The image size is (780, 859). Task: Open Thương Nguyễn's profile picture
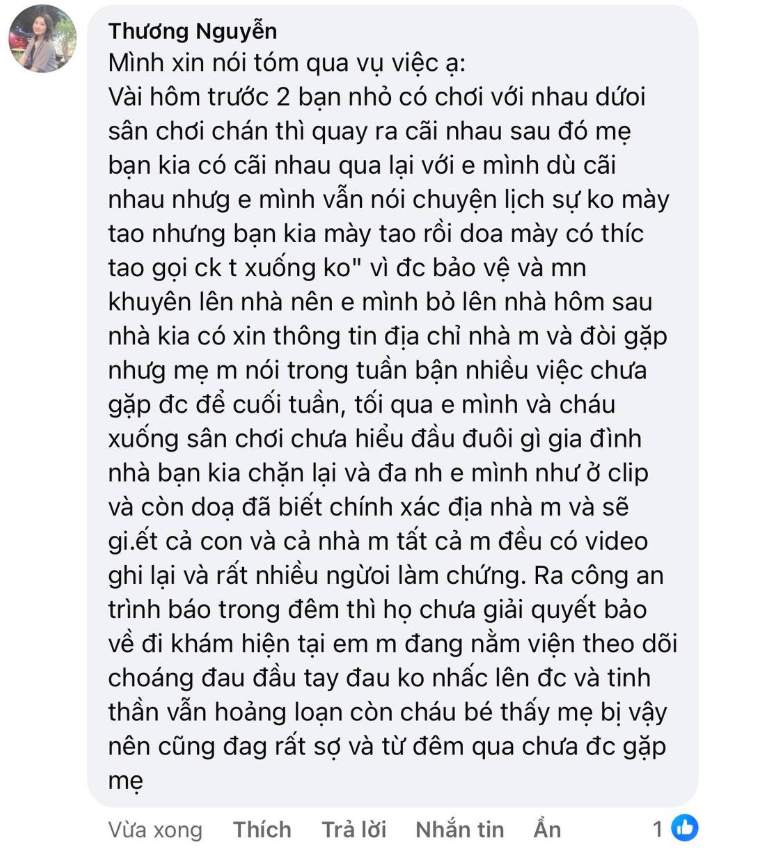(42, 39)
